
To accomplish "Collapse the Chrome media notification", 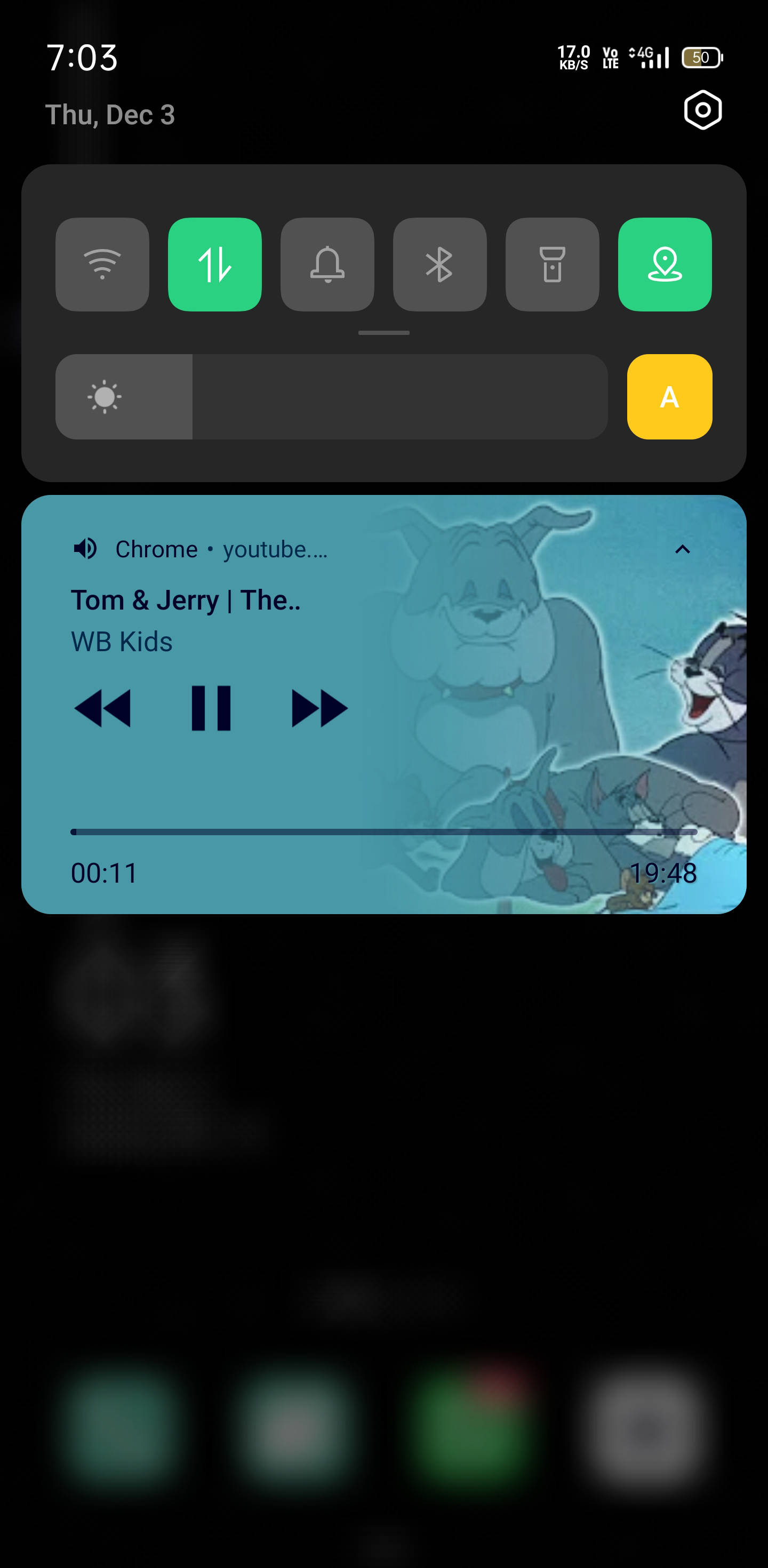I will tap(682, 550).
